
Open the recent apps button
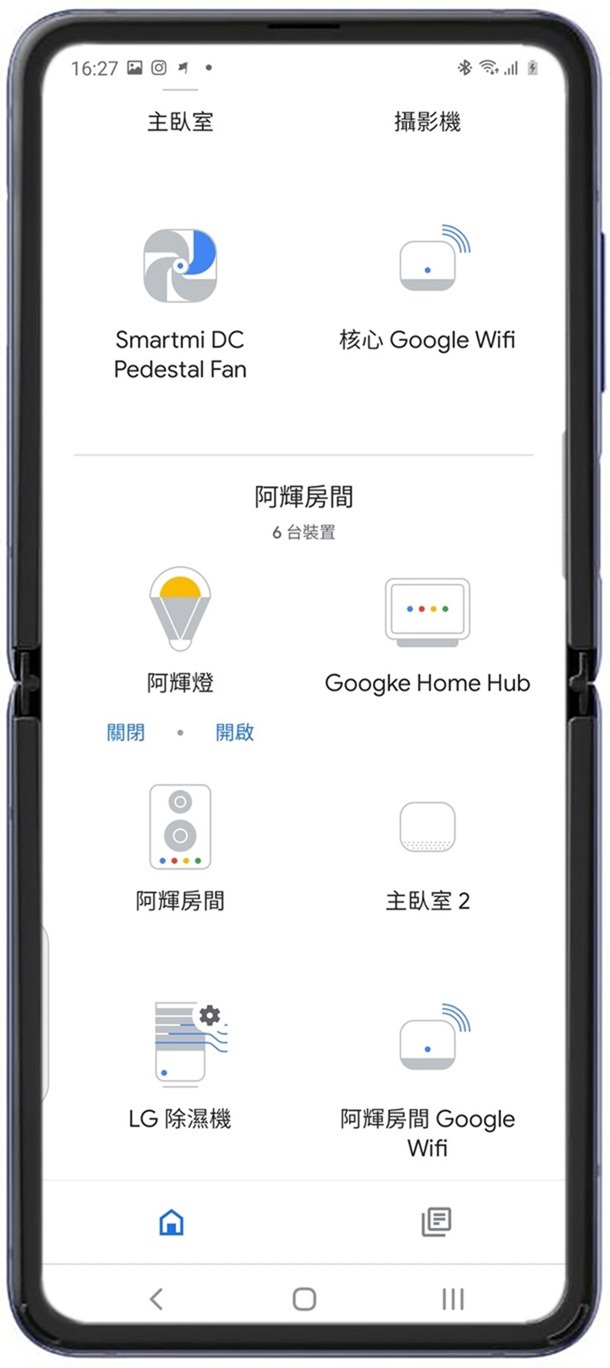[x=453, y=1299]
